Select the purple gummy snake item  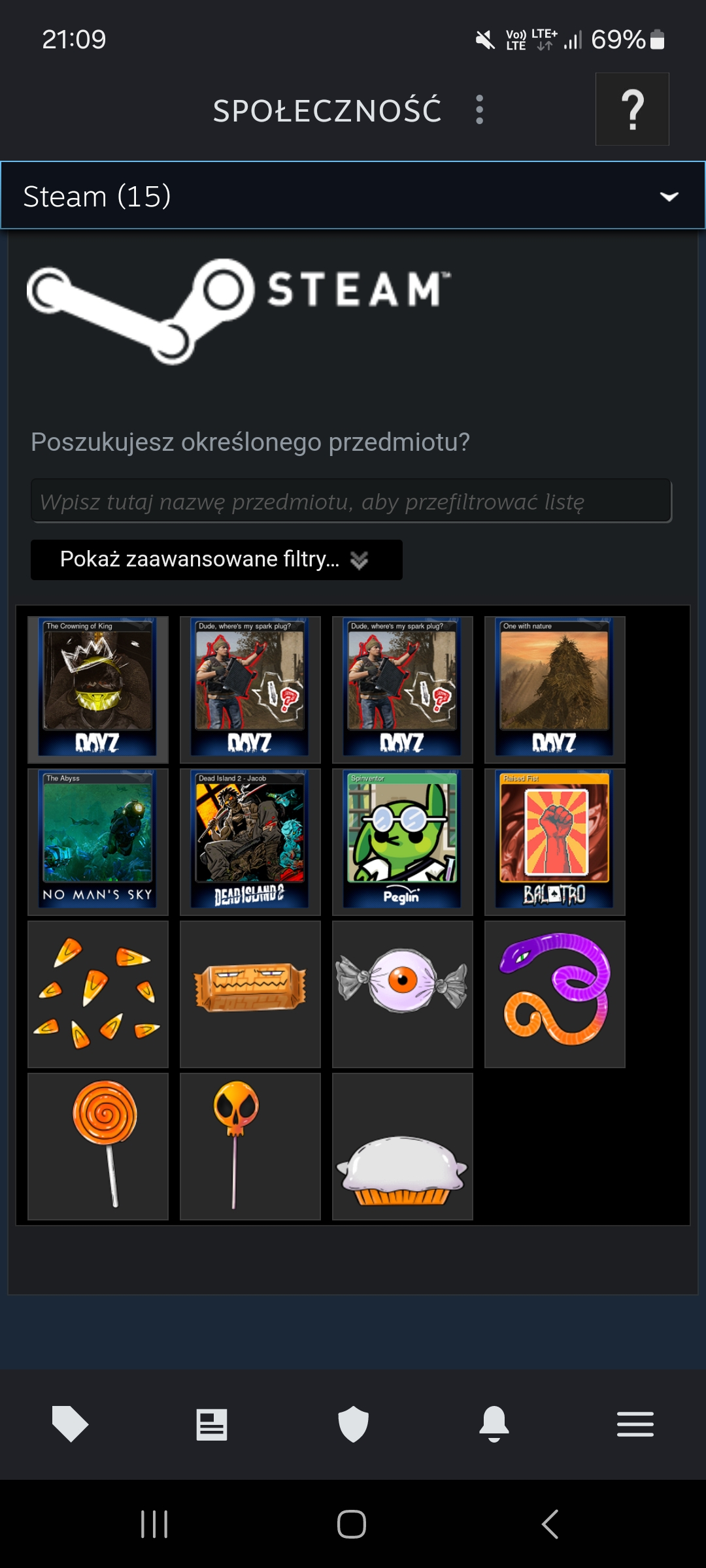[x=554, y=994]
